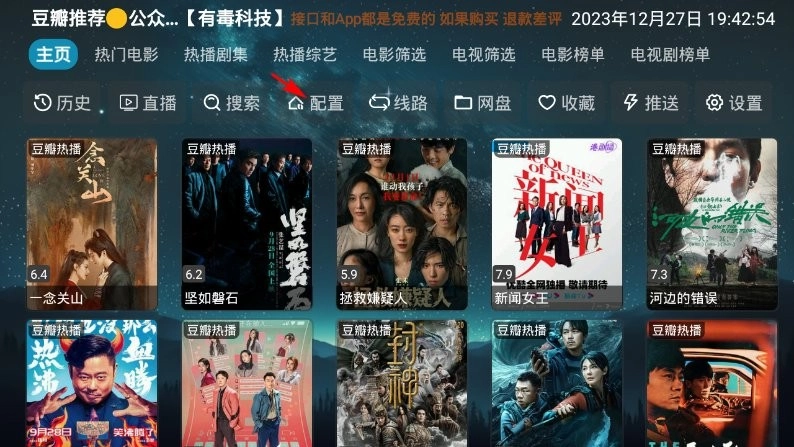Tap the 搜索 search button

(231, 103)
